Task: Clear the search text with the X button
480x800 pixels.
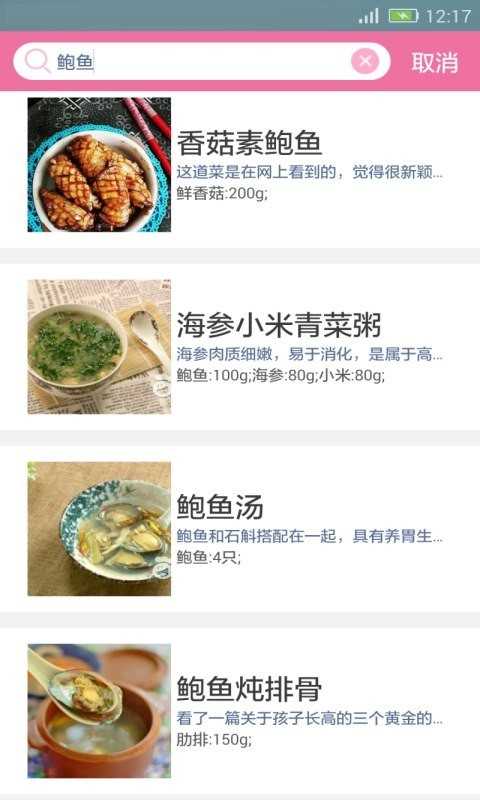Action: [365, 61]
